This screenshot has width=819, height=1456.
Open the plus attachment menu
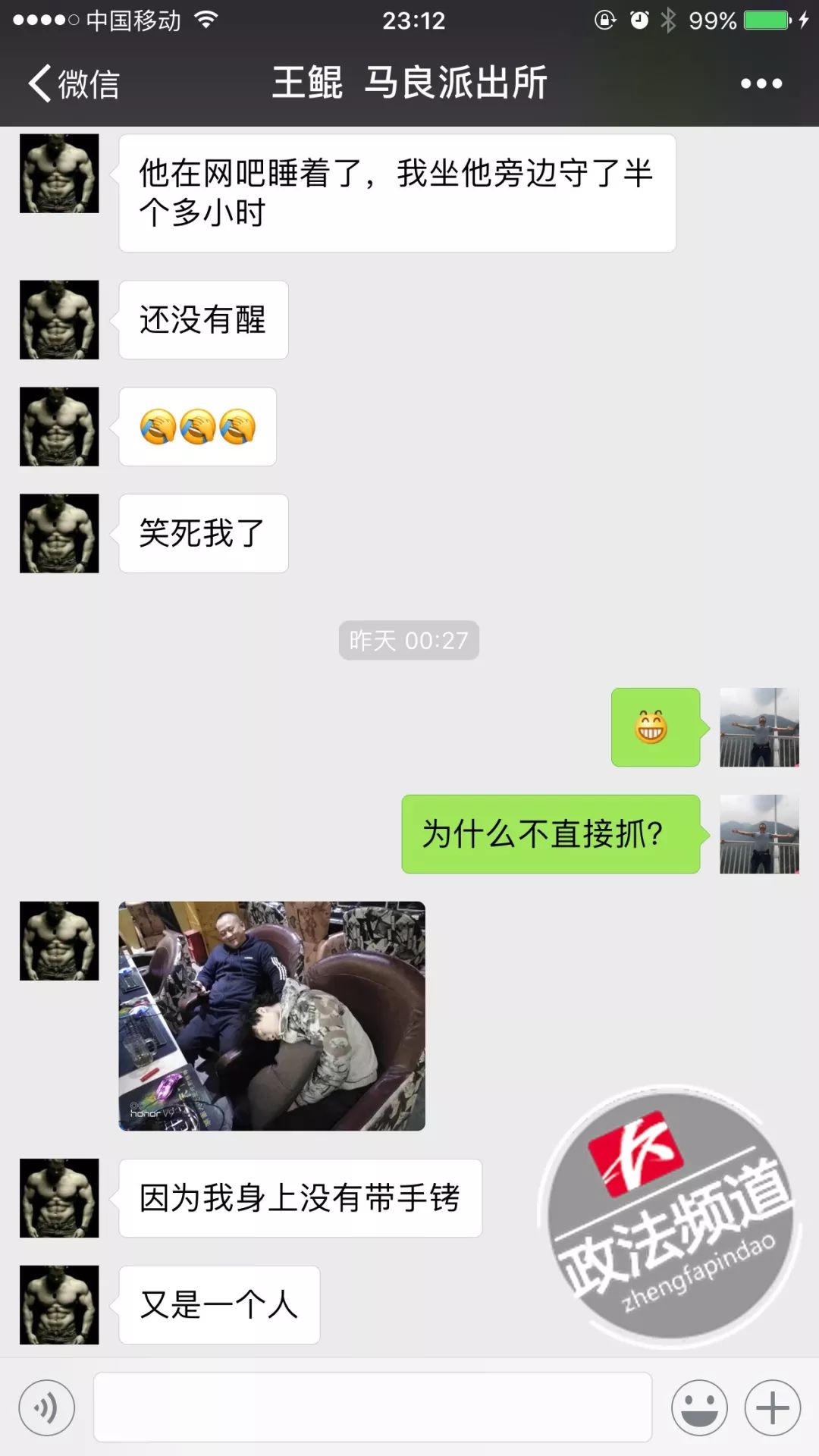[x=772, y=1408]
